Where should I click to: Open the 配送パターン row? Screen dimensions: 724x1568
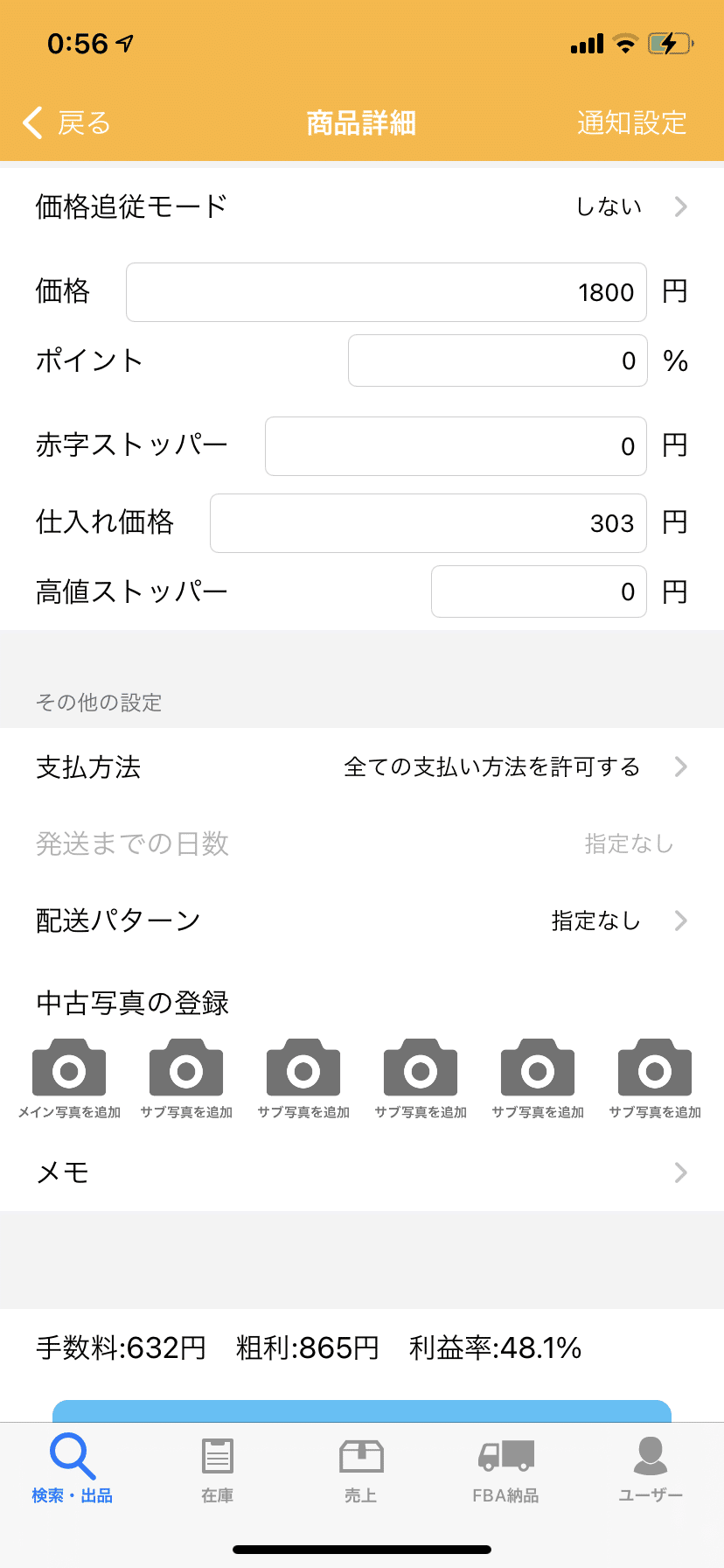point(362,920)
